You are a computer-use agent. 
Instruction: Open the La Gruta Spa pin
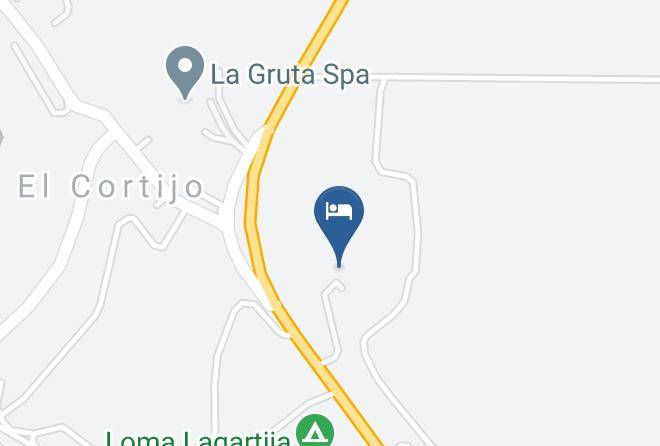(185, 73)
